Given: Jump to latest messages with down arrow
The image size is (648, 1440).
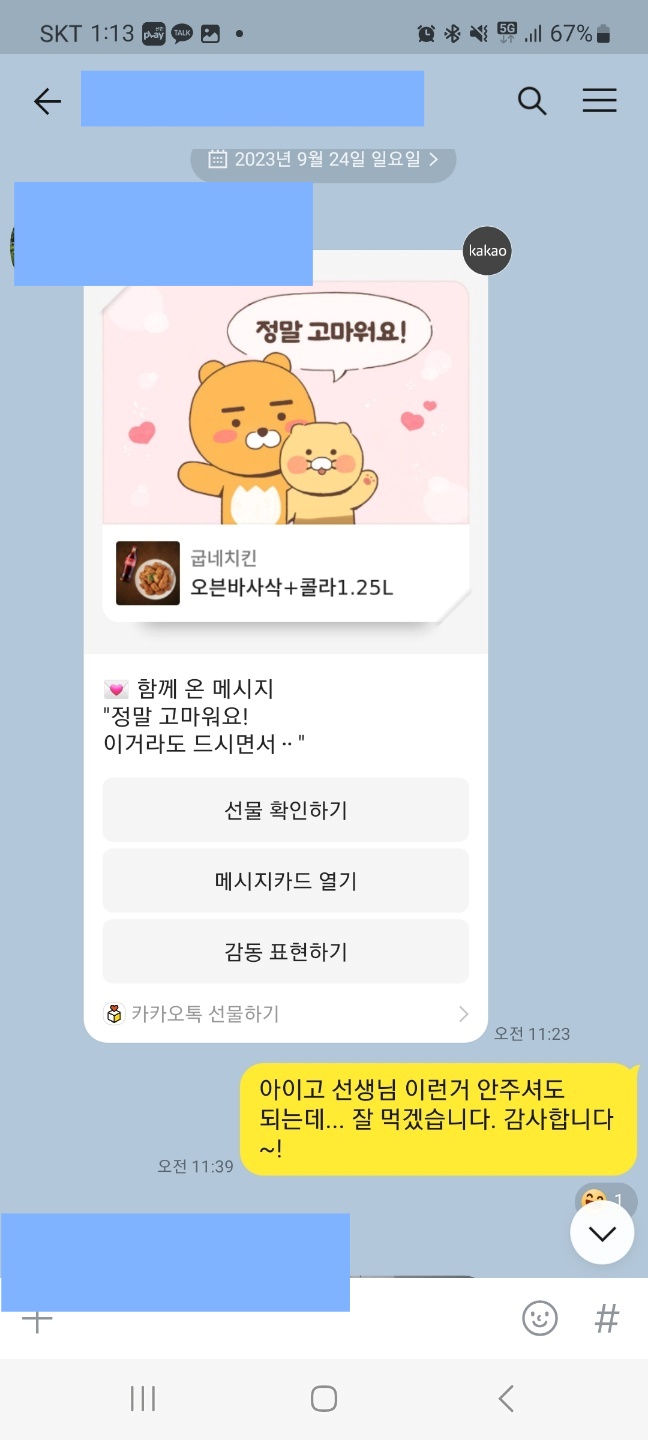Looking at the screenshot, I should coord(602,1233).
